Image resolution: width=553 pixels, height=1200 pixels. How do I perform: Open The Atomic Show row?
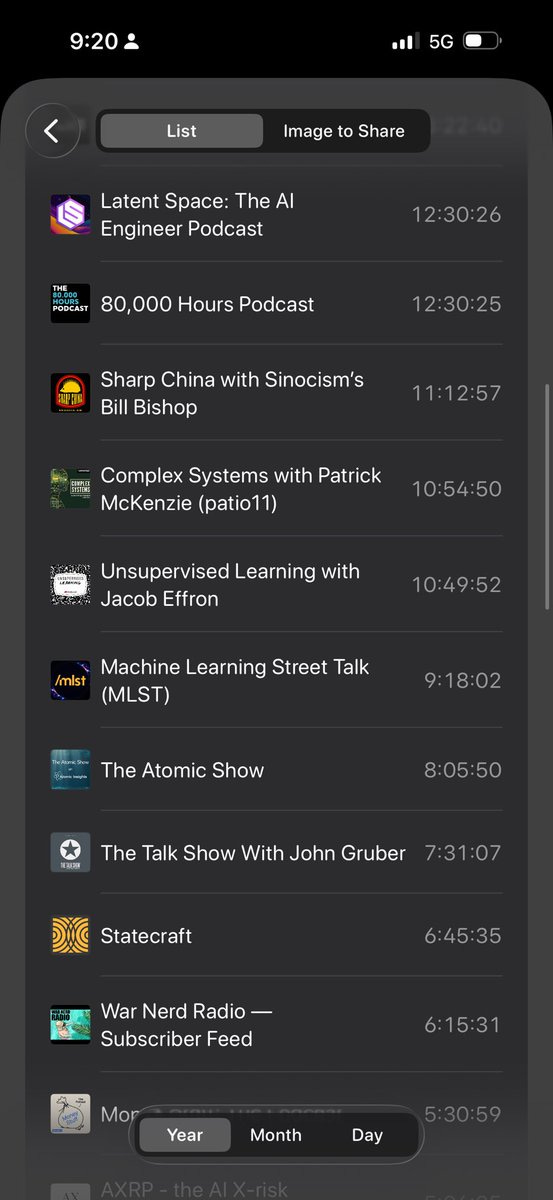coord(276,770)
